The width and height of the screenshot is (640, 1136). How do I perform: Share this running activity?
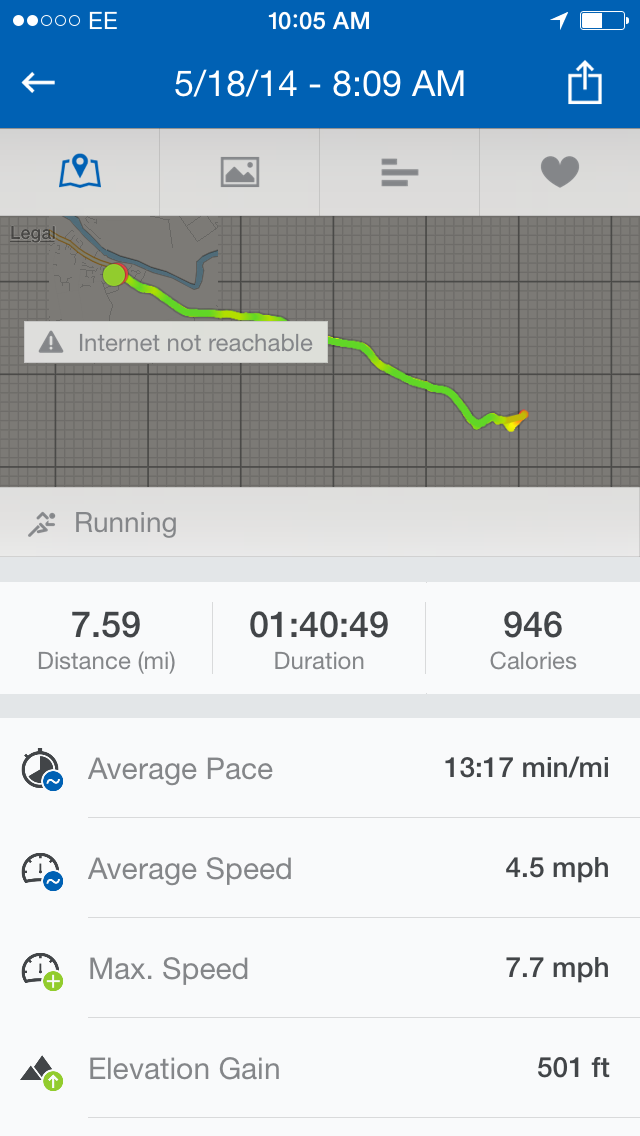pyautogui.click(x=584, y=82)
